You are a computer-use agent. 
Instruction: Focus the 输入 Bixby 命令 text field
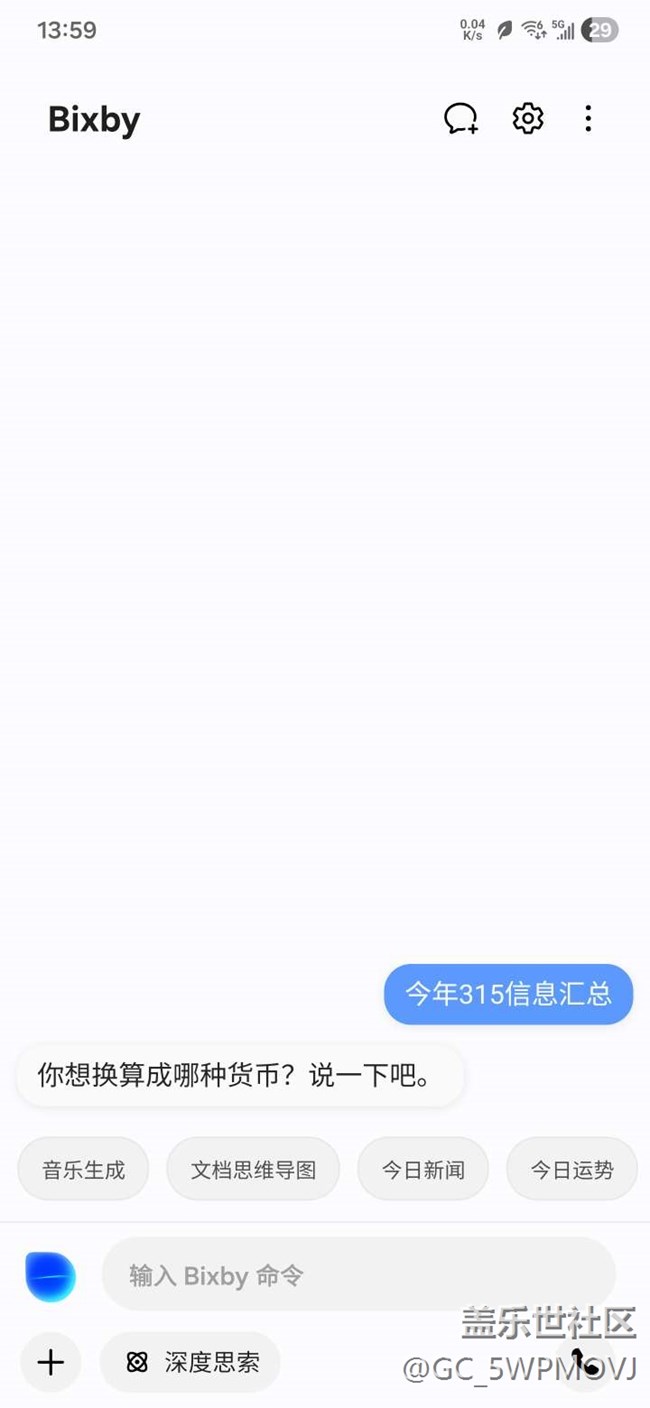tap(358, 1275)
